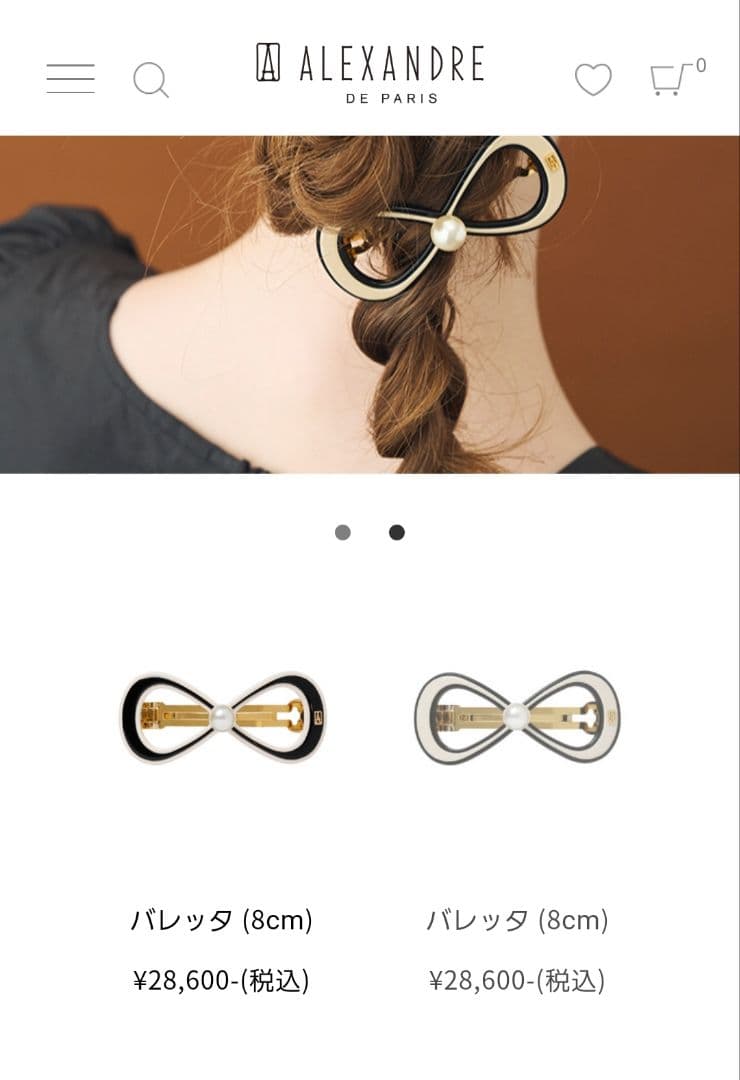Select the first carousel dot
The height and width of the screenshot is (1080, 740).
click(343, 532)
